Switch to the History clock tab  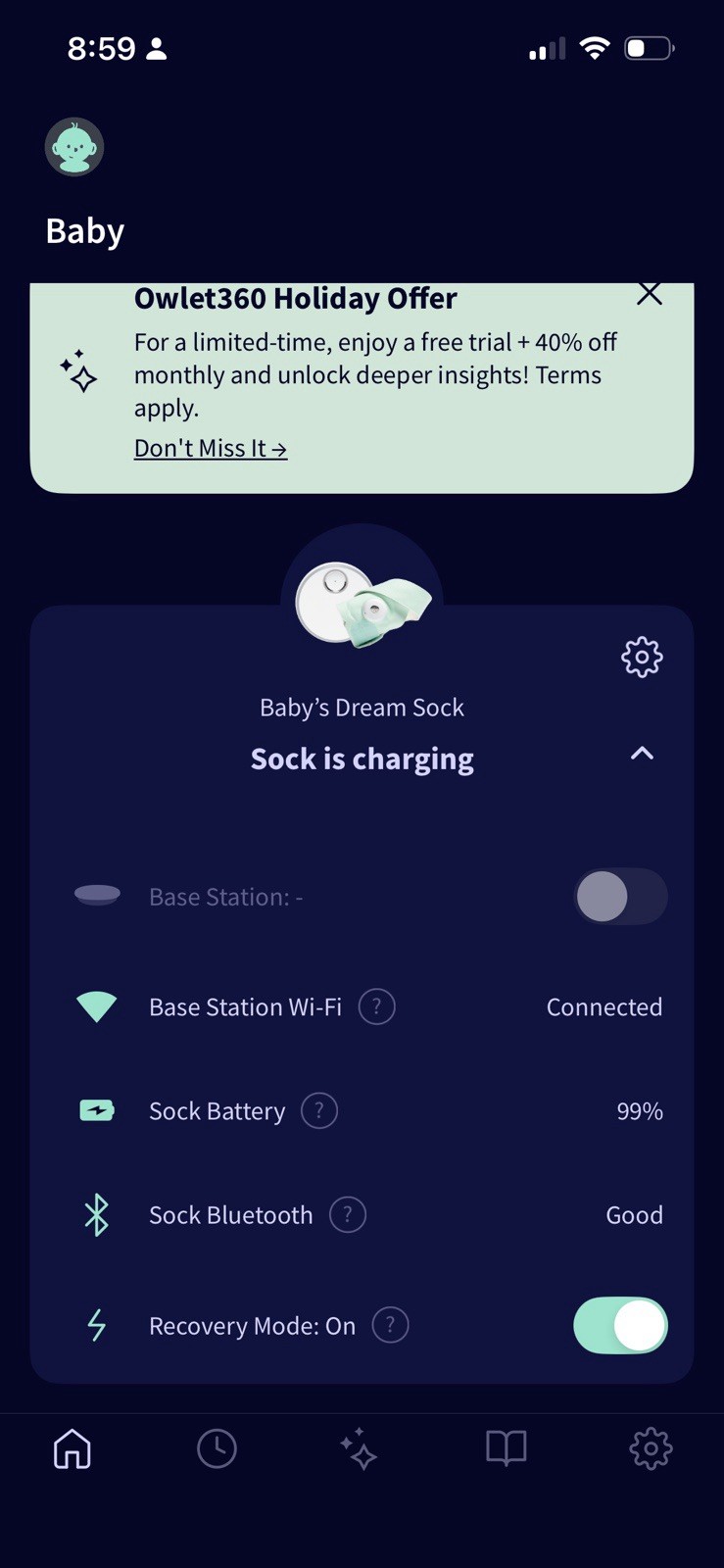[217, 1448]
